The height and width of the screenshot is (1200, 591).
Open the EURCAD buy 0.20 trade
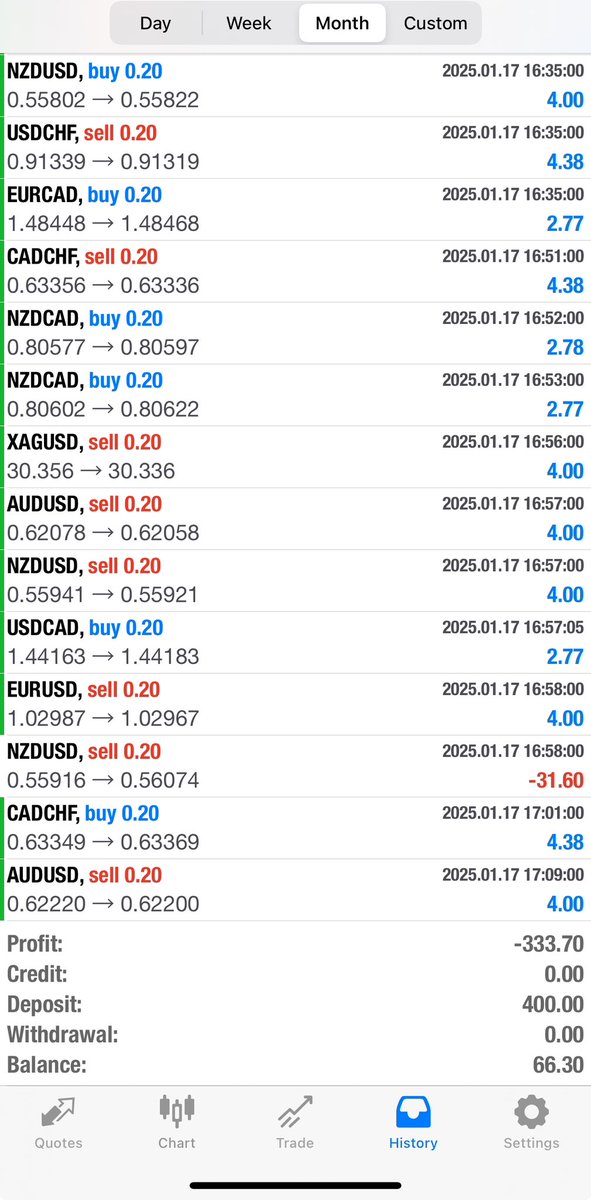coord(295,210)
